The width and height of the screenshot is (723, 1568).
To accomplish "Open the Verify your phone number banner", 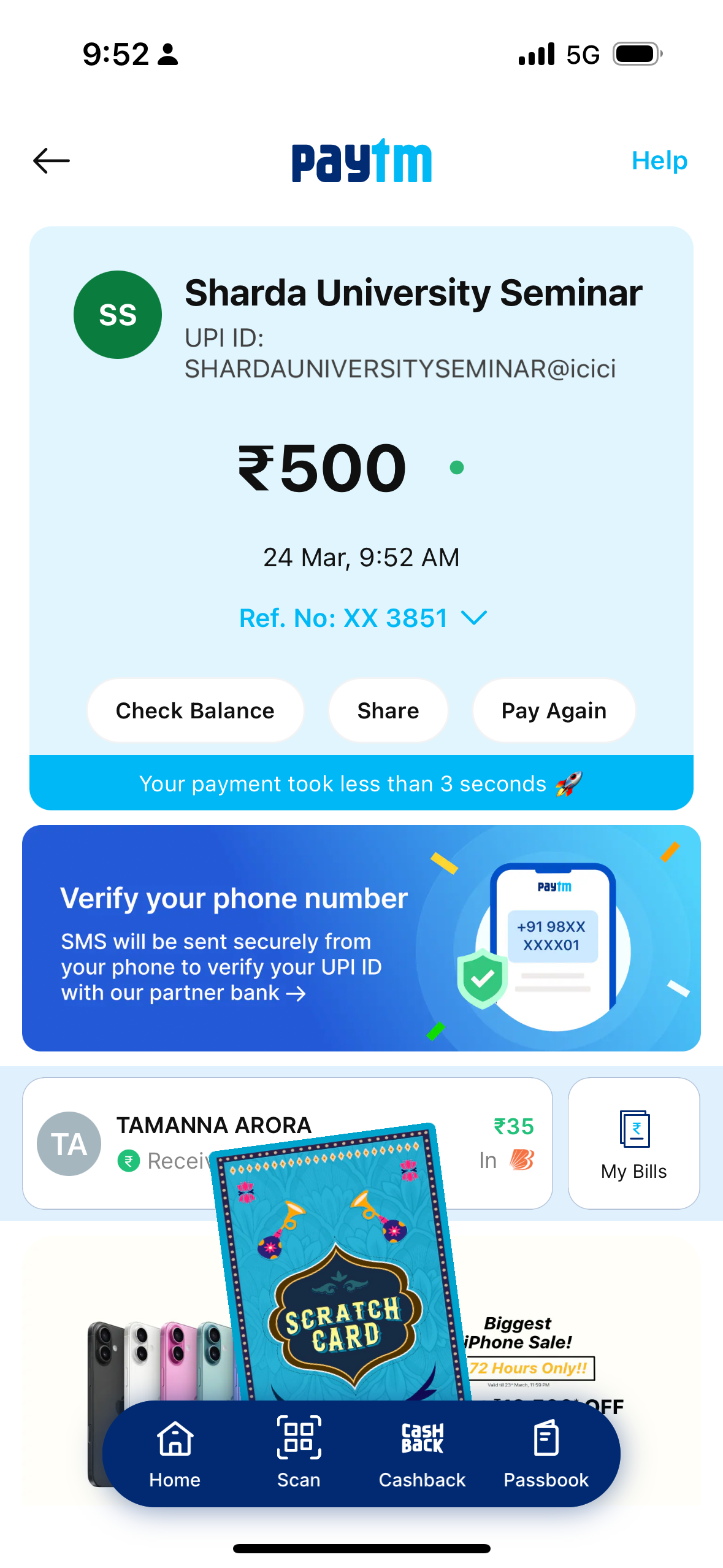I will tap(361, 938).
